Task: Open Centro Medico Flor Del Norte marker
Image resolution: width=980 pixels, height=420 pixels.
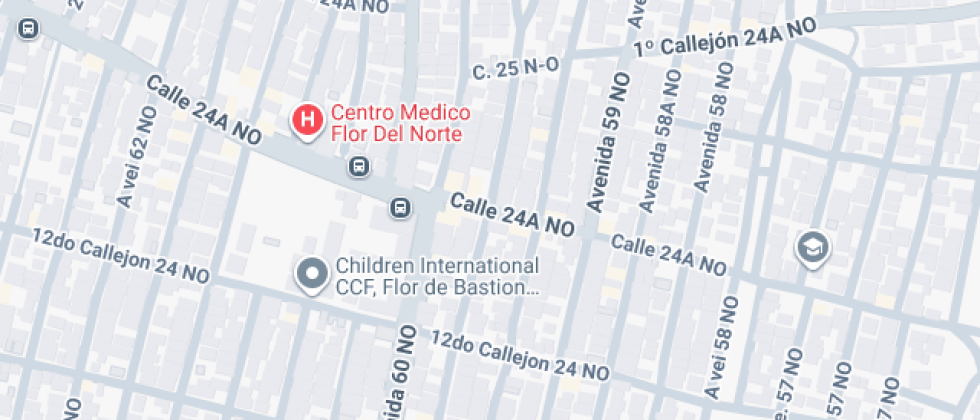Action: click(308, 120)
